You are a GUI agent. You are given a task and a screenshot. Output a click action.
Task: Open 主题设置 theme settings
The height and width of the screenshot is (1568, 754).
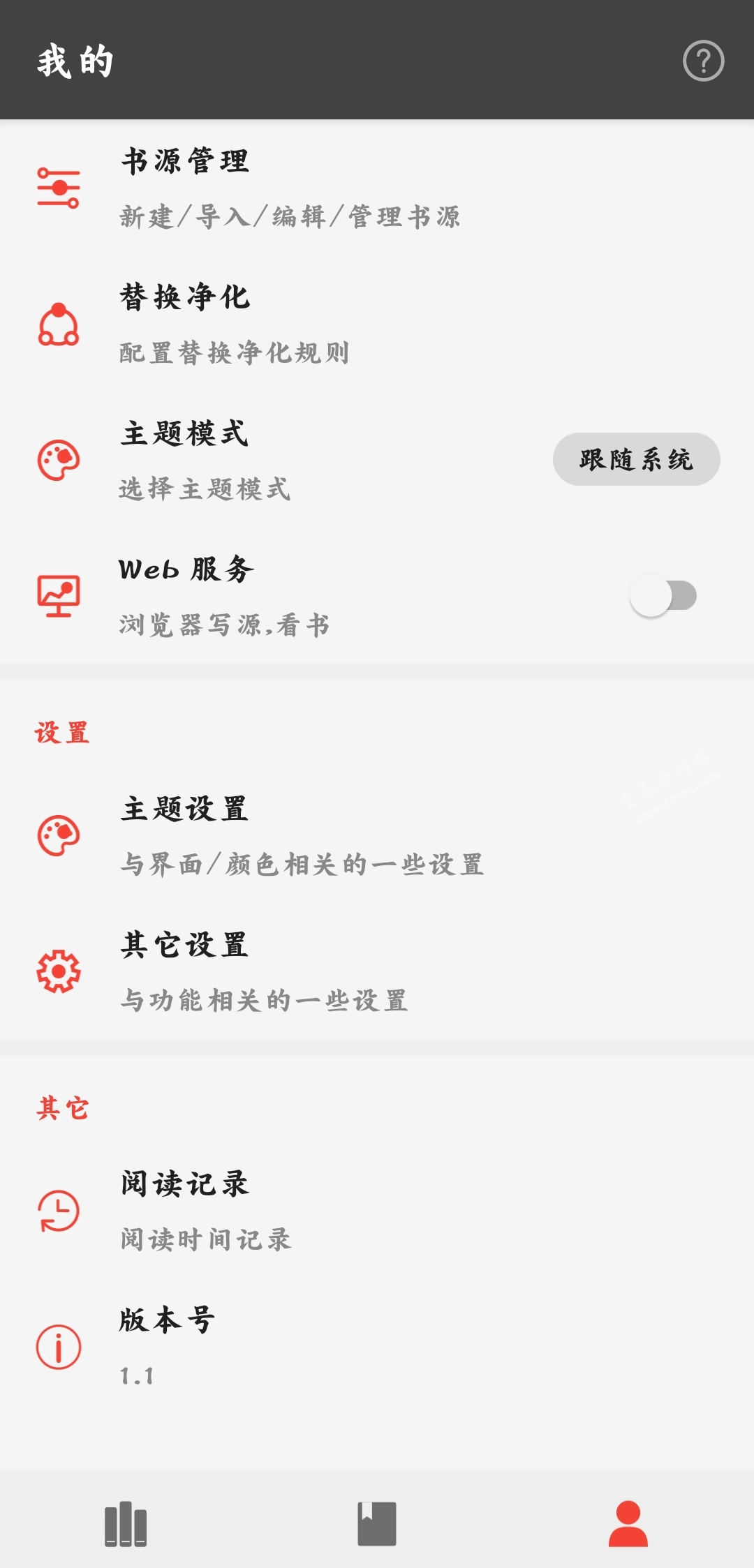click(377, 835)
